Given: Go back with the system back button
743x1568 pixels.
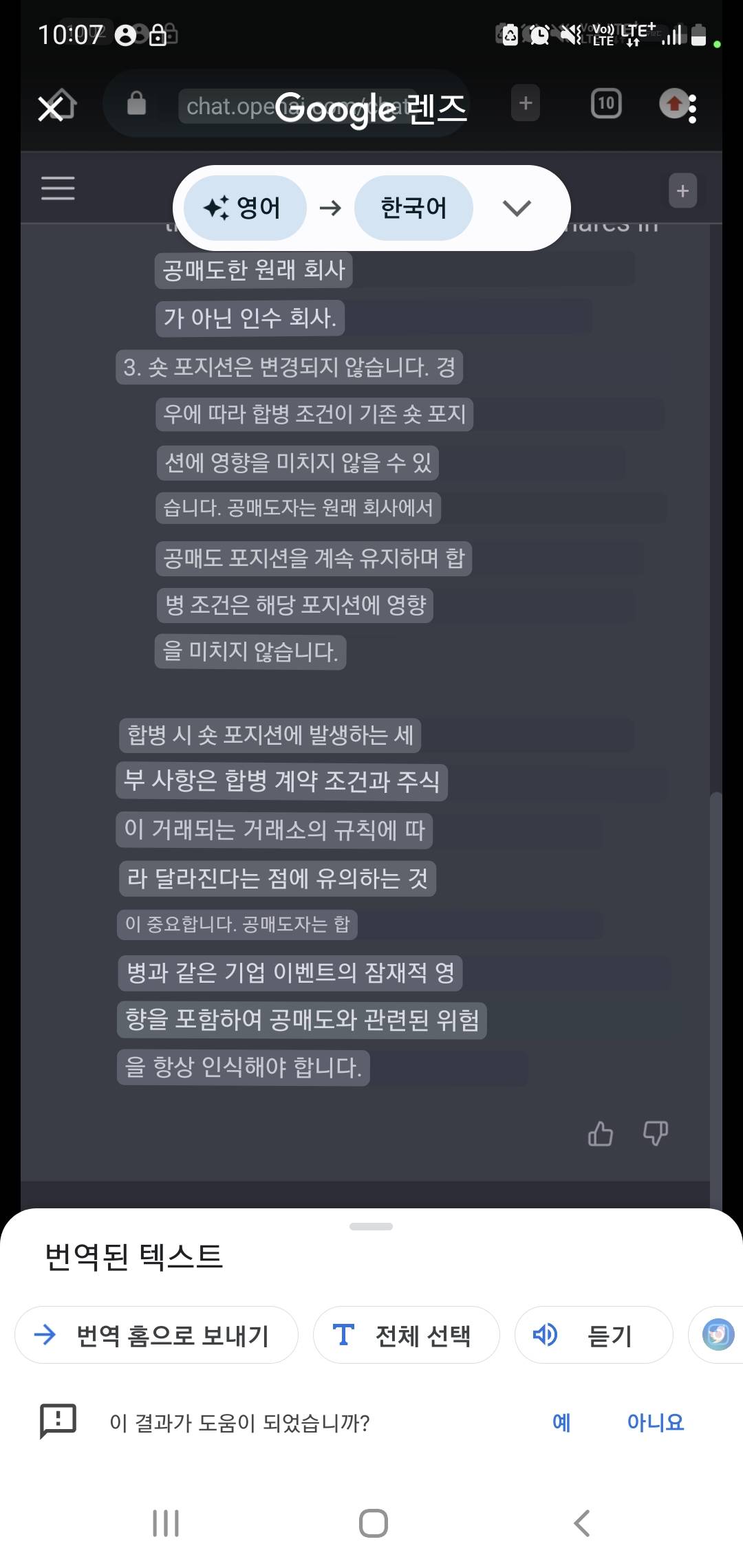Looking at the screenshot, I should click(x=582, y=1523).
